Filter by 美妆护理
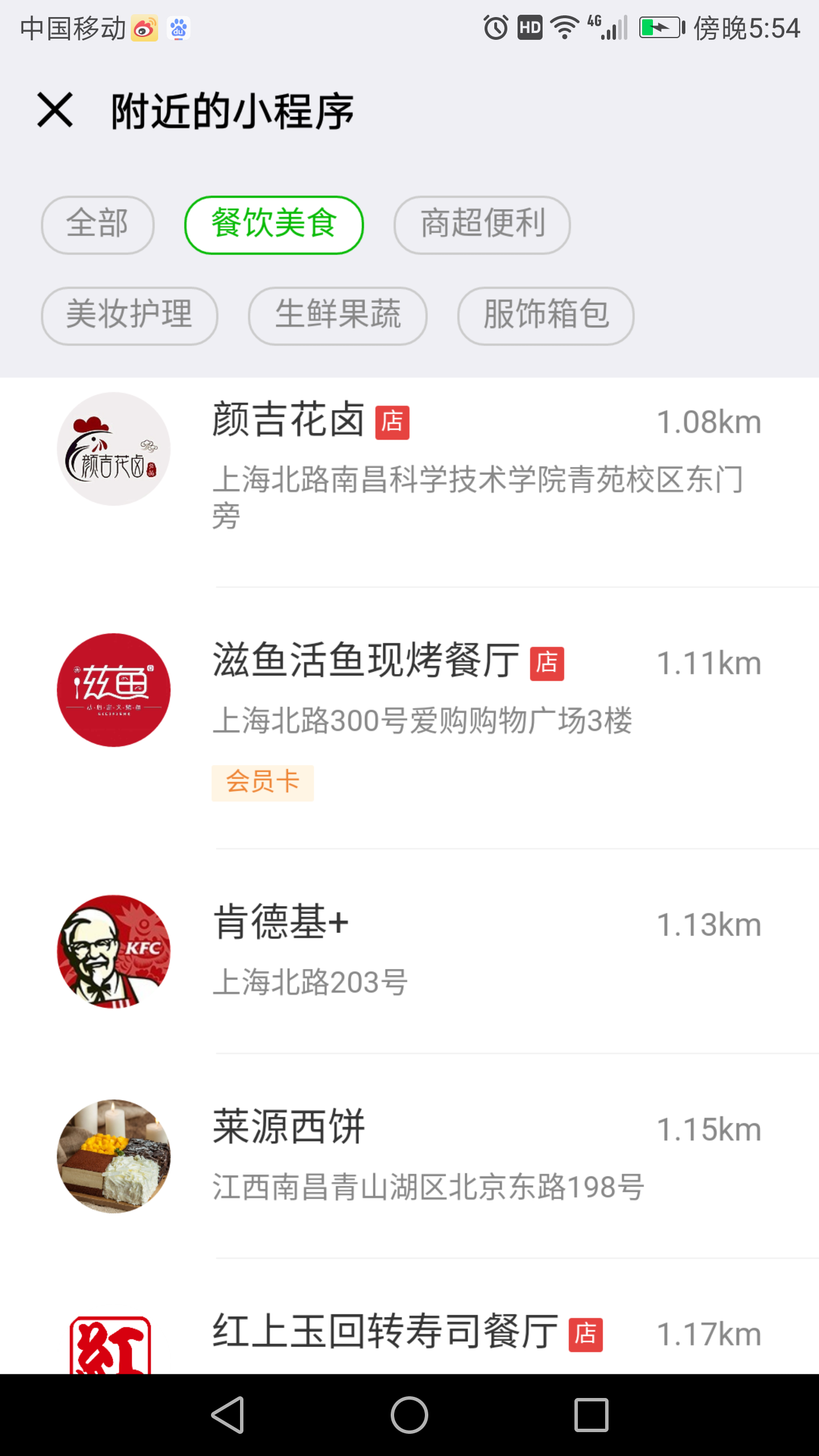The width and height of the screenshot is (819, 1456). [129, 316]
